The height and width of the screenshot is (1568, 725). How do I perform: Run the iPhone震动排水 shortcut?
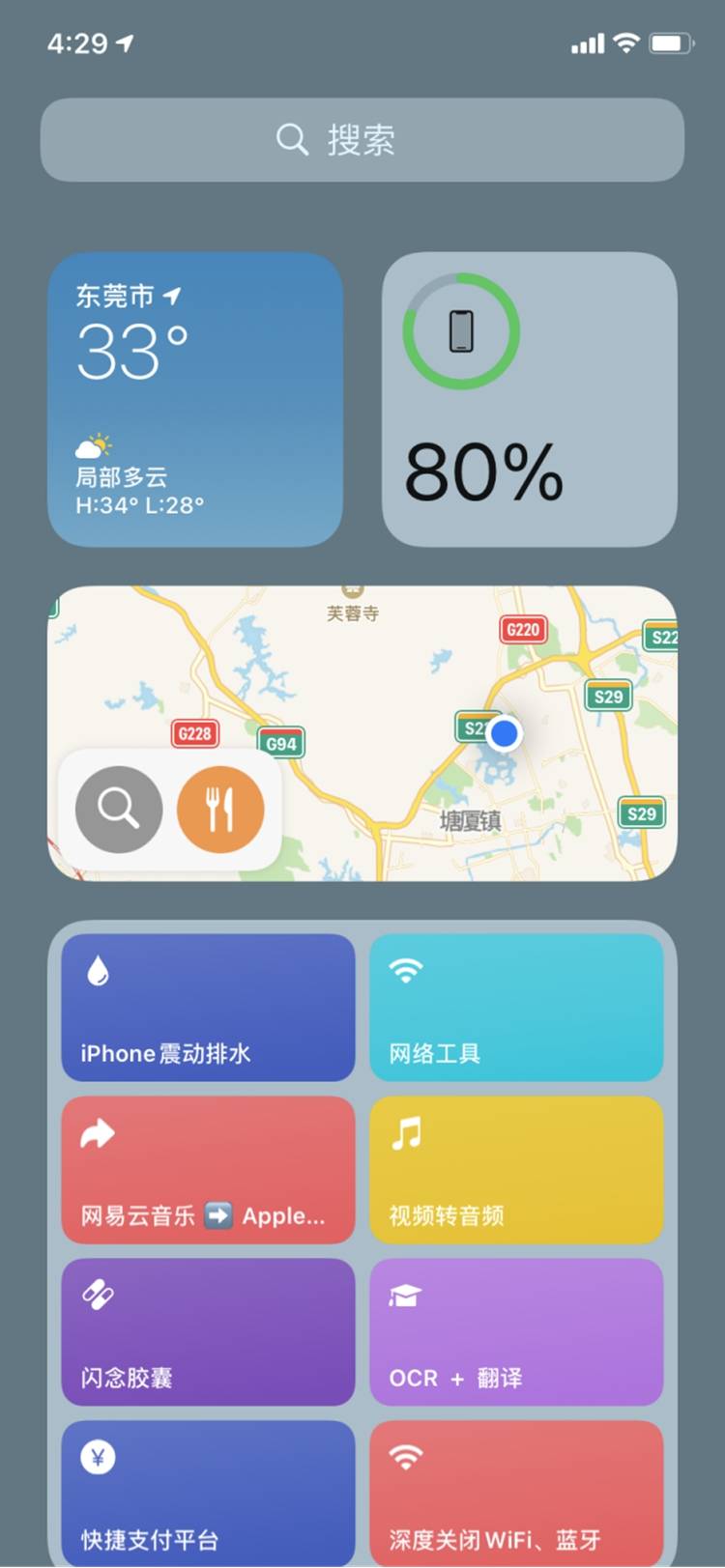pos(208,1007)
